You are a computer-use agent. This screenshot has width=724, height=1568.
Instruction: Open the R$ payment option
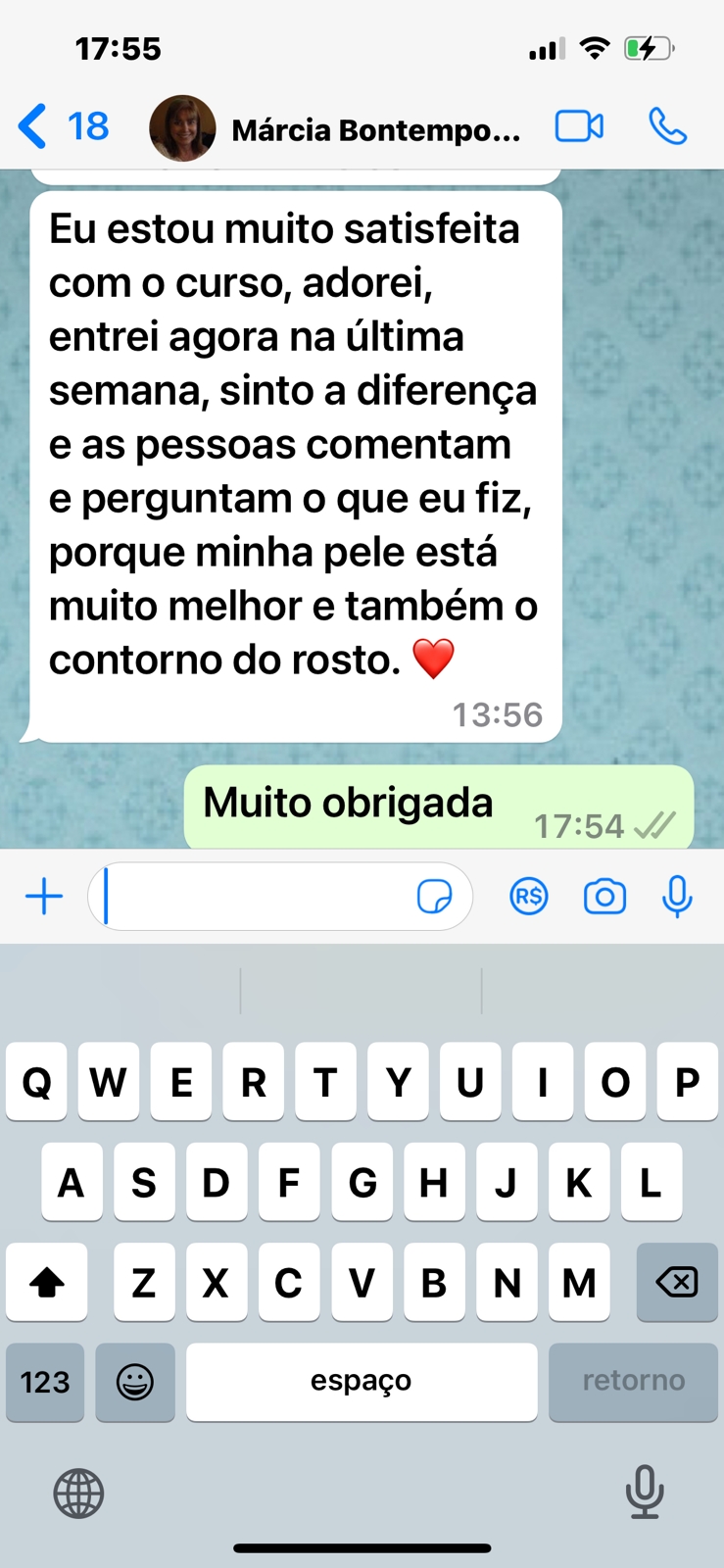click(529, 897)
